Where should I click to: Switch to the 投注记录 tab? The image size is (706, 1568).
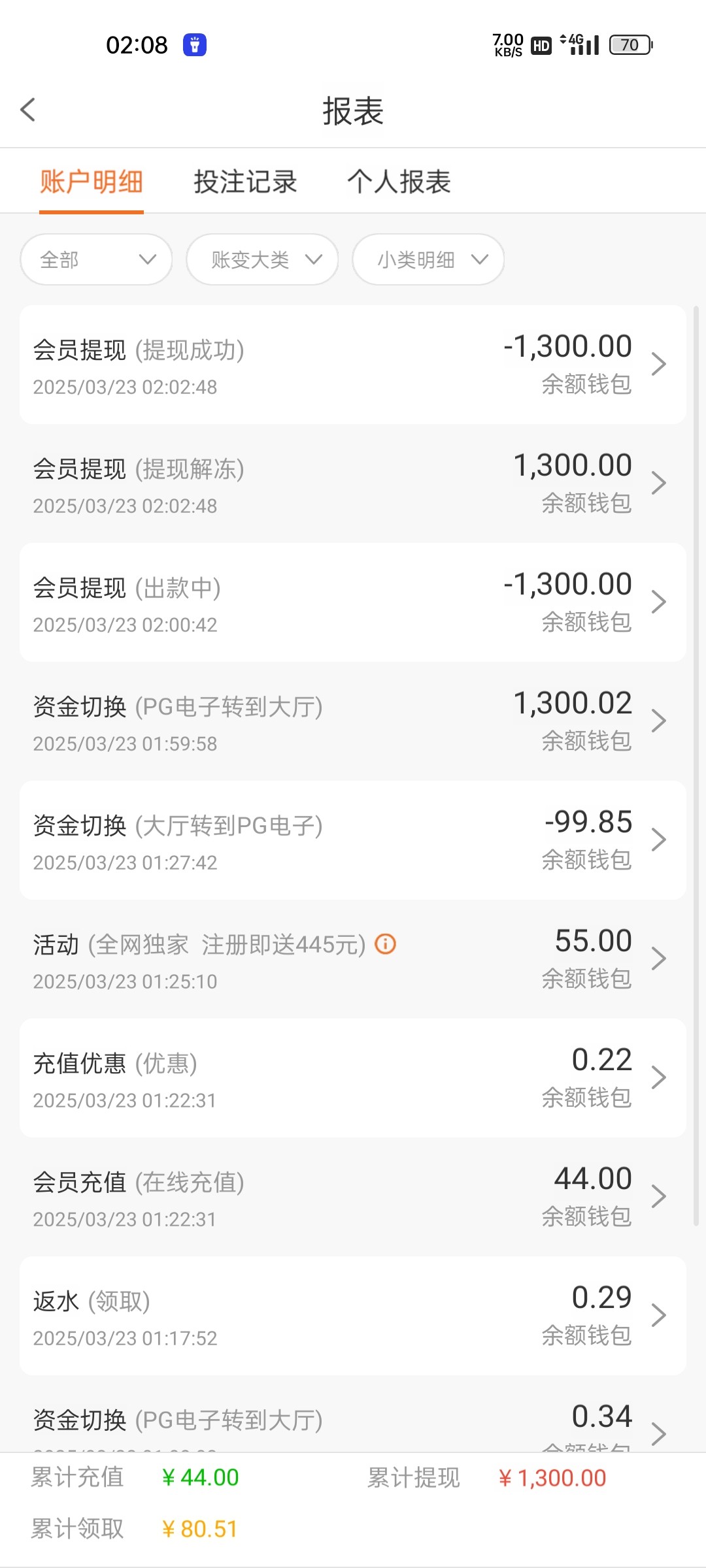(x=245, y=182)
